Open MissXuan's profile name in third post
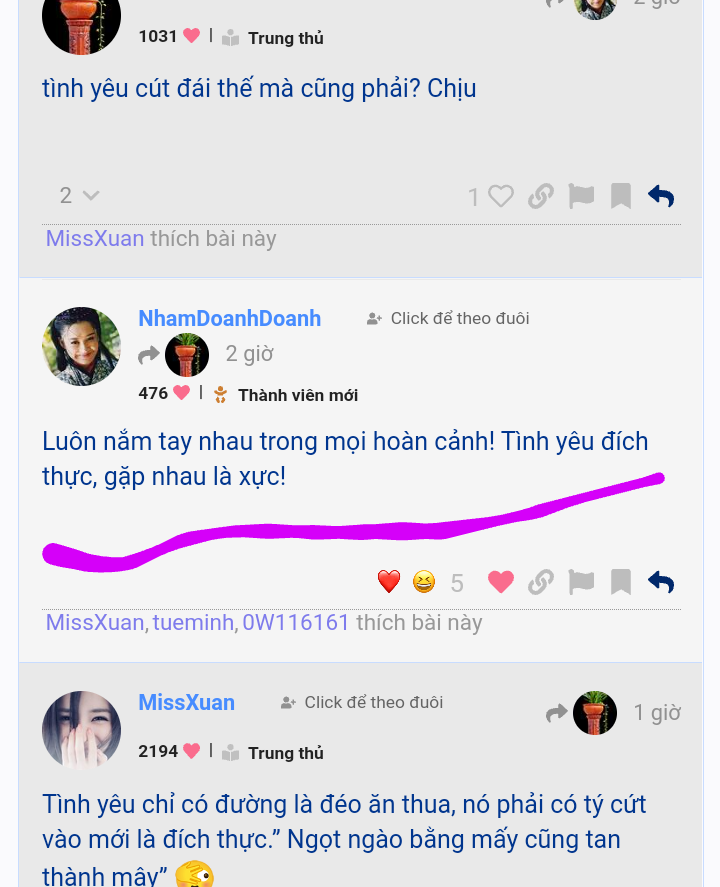This screenshot has height=887, width=720. click(186, 702)
